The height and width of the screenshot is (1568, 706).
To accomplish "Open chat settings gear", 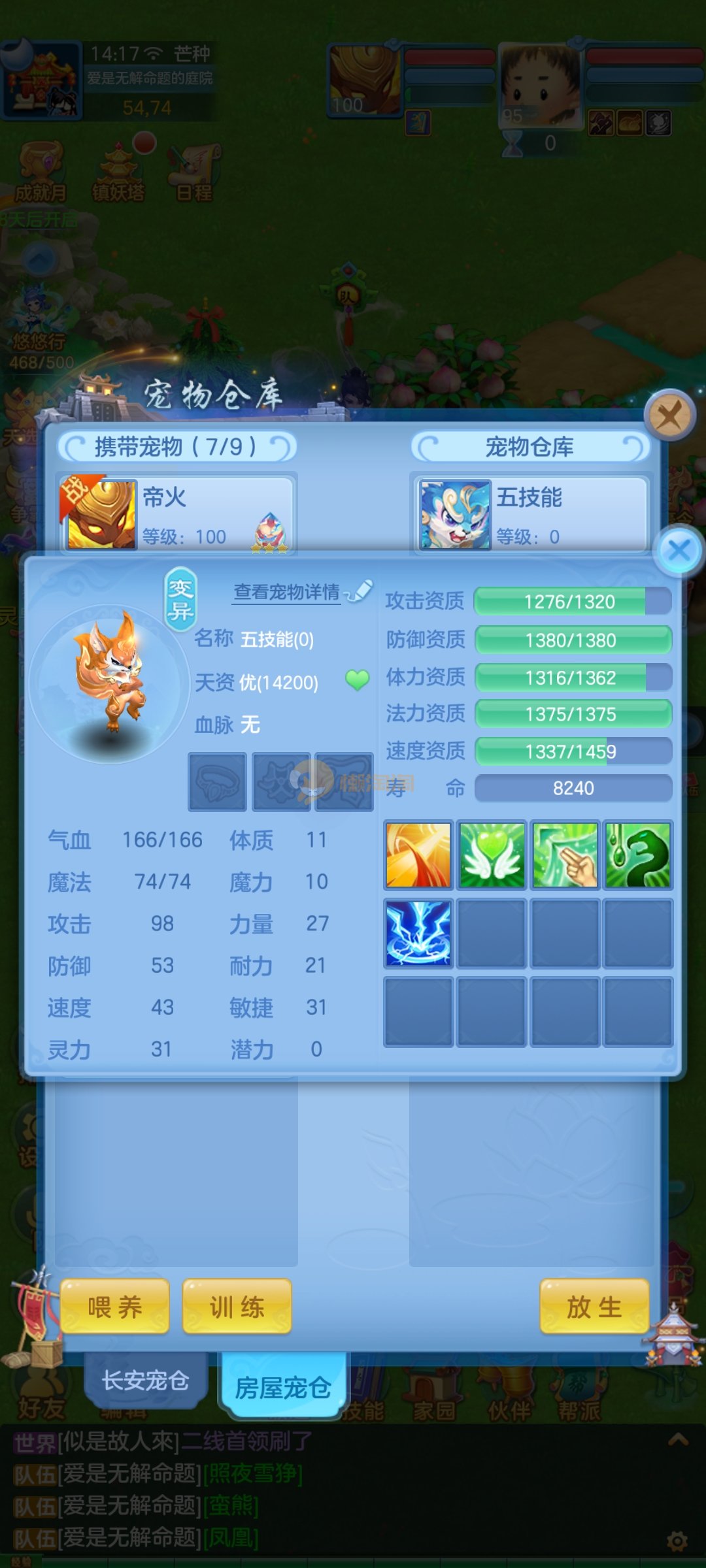I will [677, 1542].
